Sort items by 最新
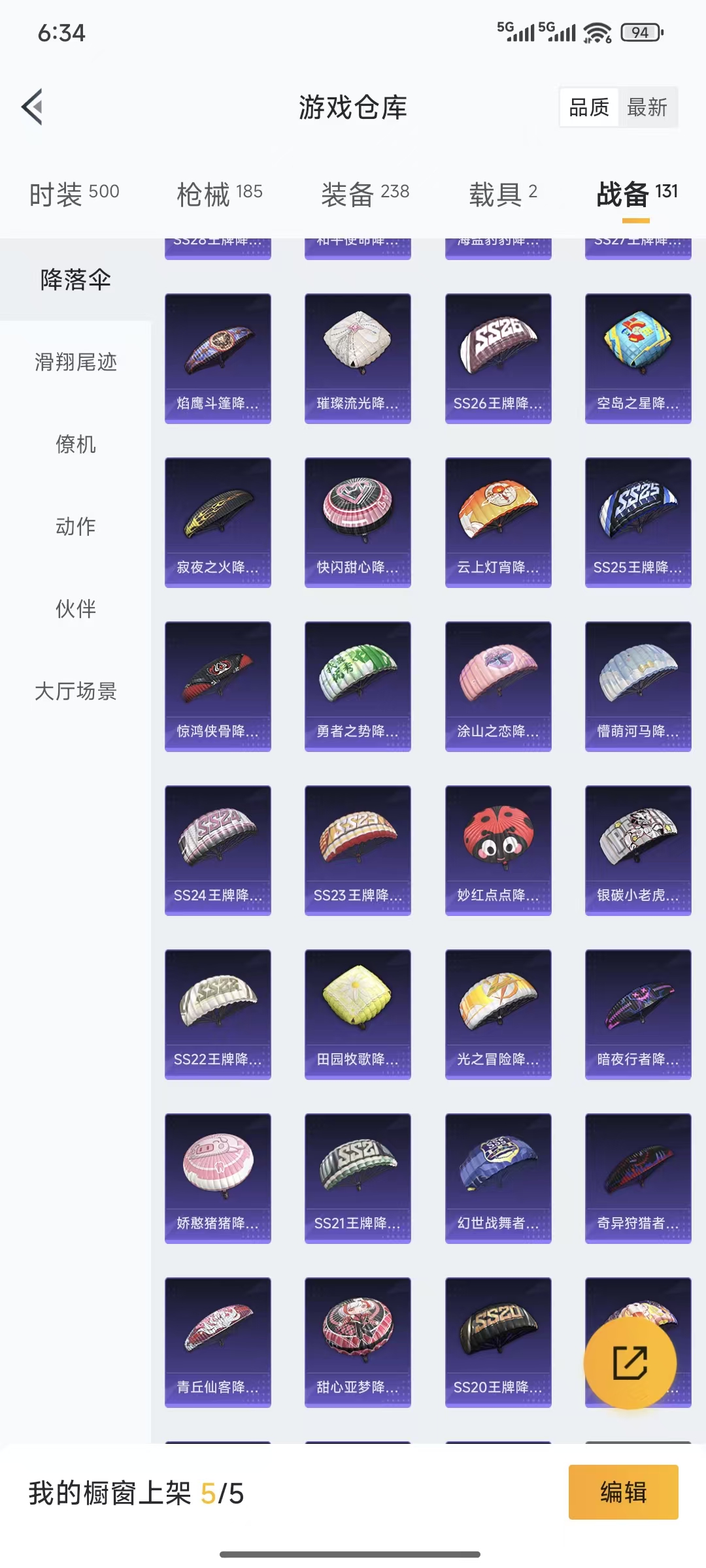706x1568 pixels. tap(647, 107)
